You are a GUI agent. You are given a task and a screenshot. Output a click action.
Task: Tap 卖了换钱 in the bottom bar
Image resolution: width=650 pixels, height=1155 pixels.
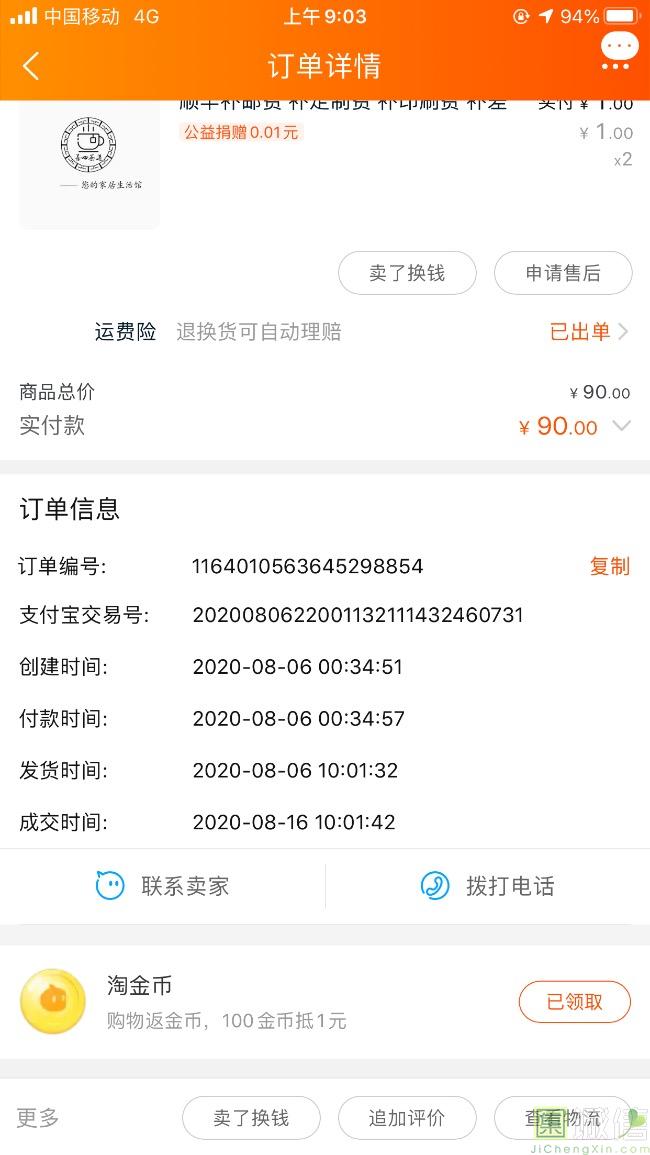(251, 1118)
